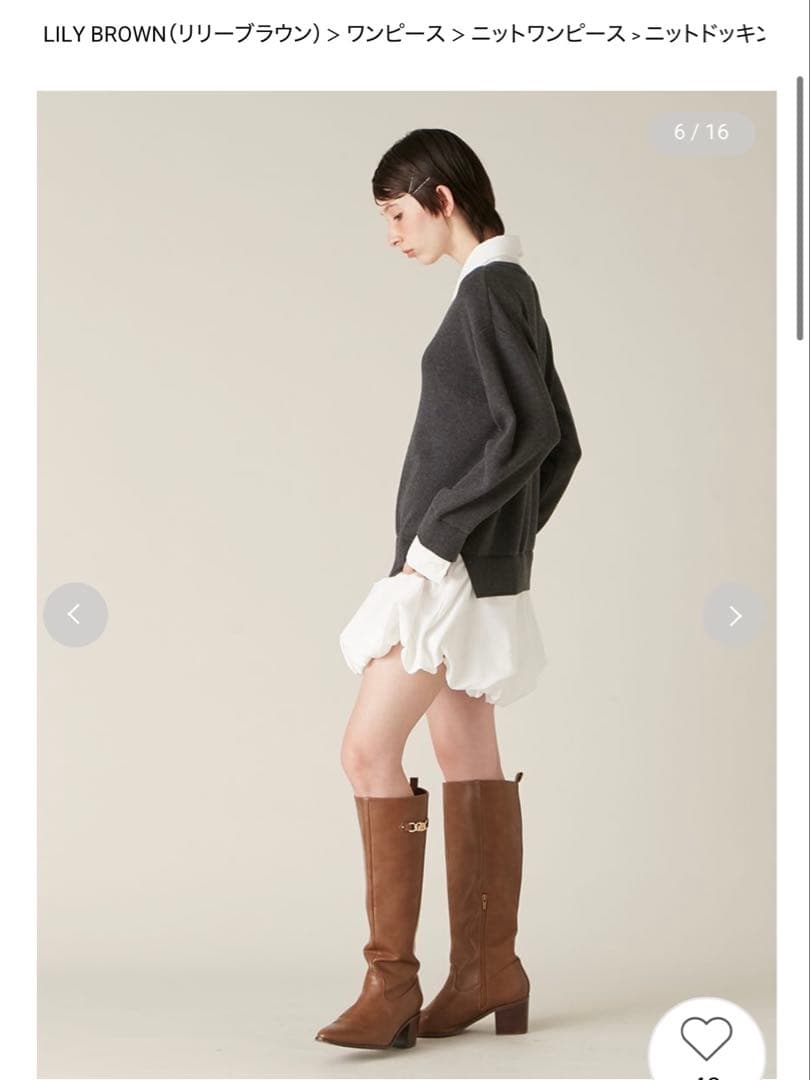The image size is (810, 1080).
Task: Show the next product photo
Action: tap(734, 615)
